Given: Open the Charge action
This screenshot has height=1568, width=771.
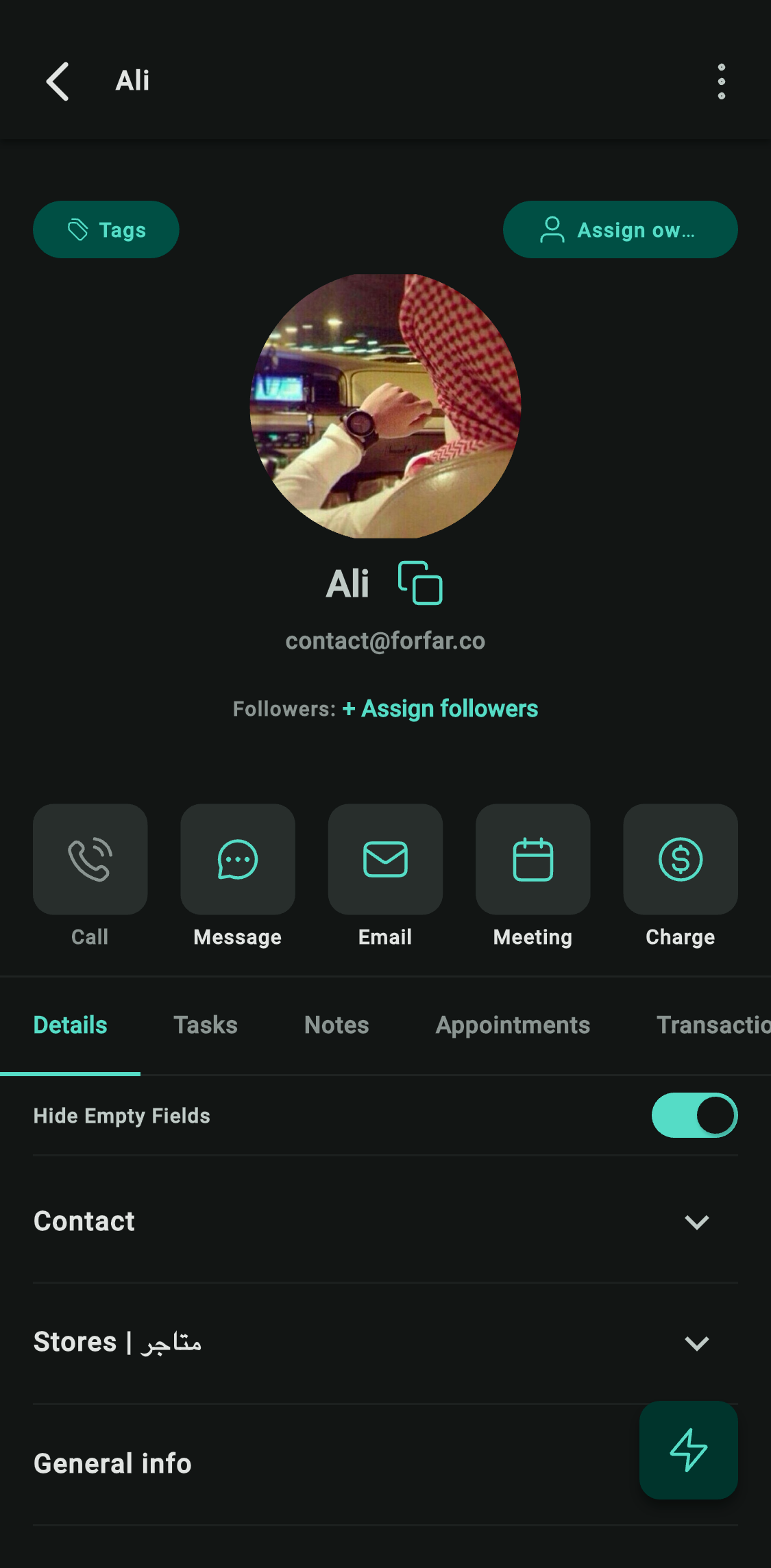Looking at the screenshot, I should click(680, 859).
